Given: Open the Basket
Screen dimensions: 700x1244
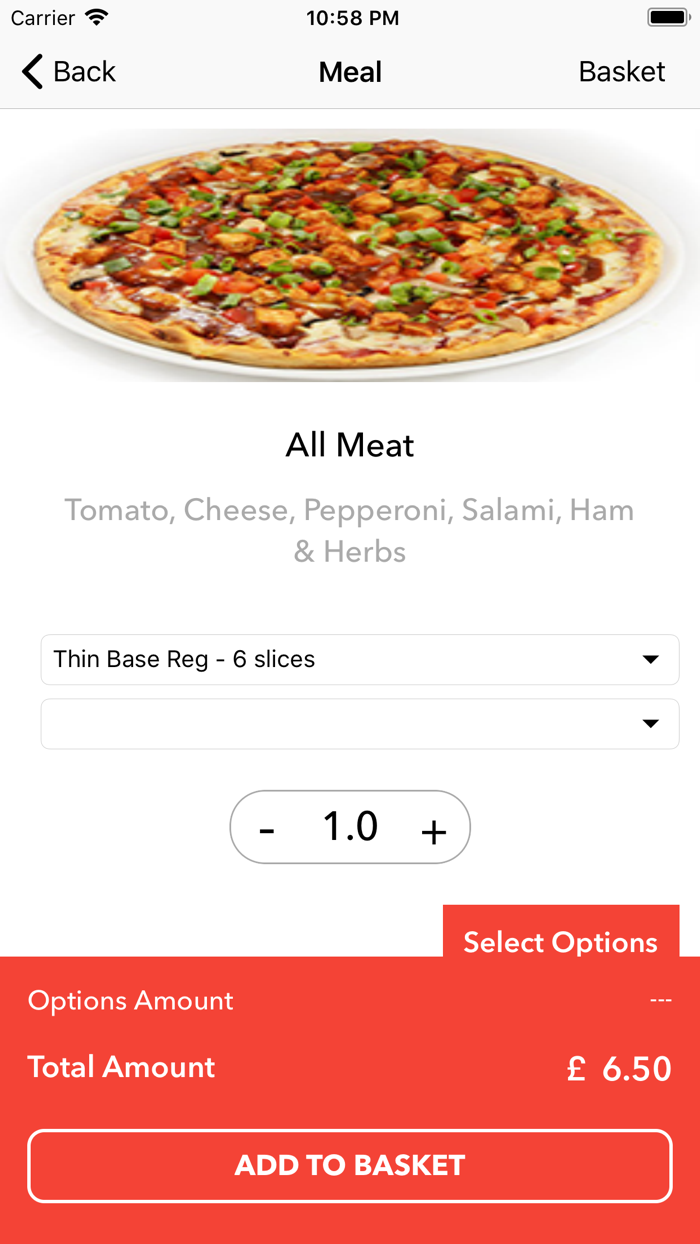Looking at the screenshot, I should tap(621, 72).
